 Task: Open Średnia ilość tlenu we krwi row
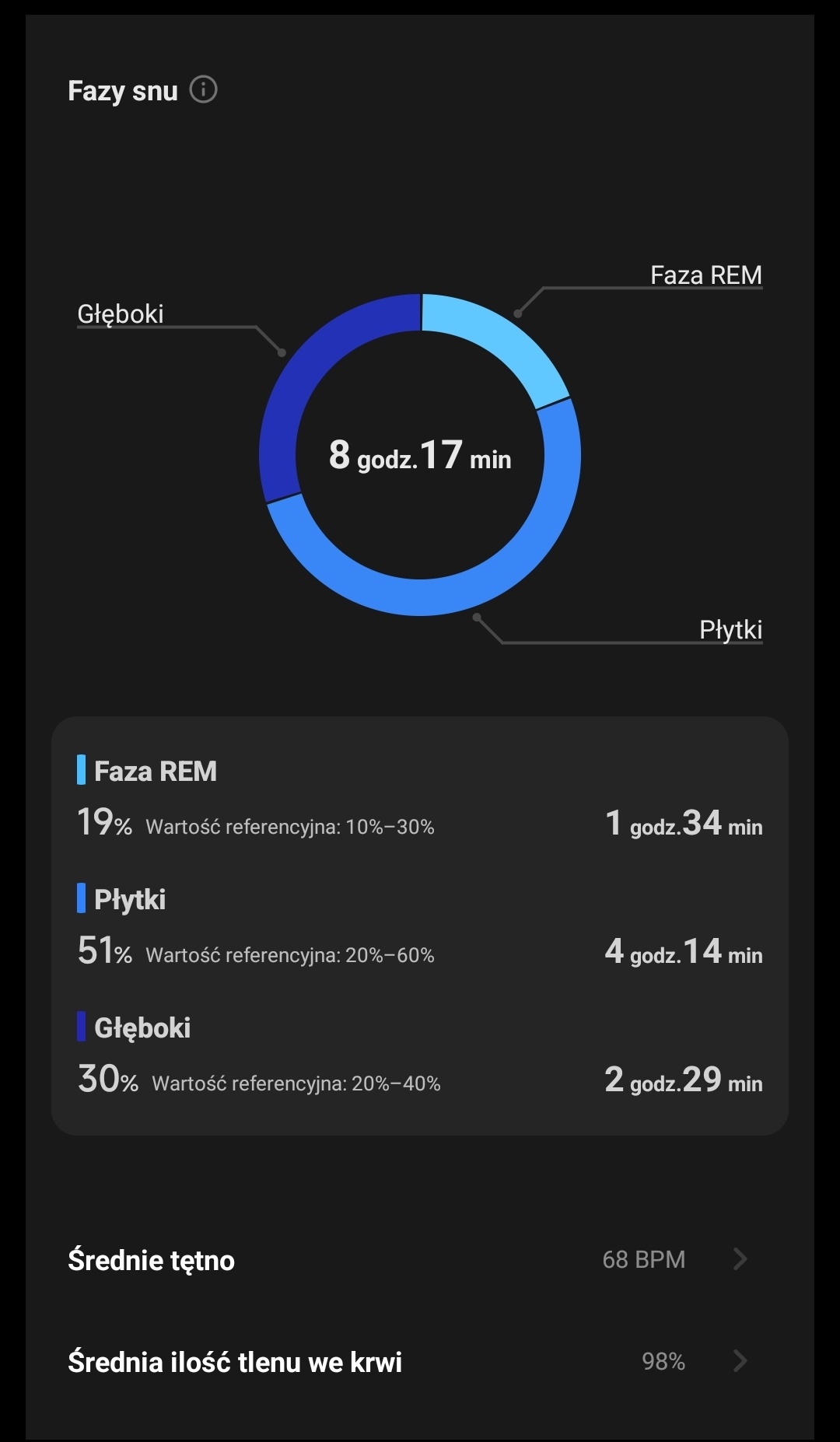coord(420,1361)
